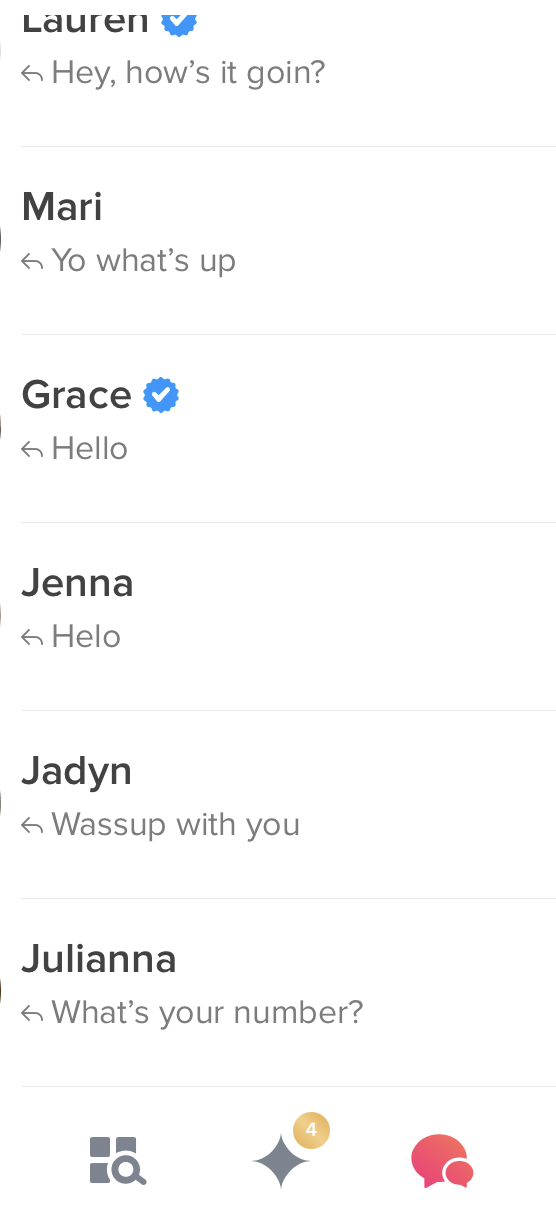View the conversation with Jadyn

pos(278,805)
